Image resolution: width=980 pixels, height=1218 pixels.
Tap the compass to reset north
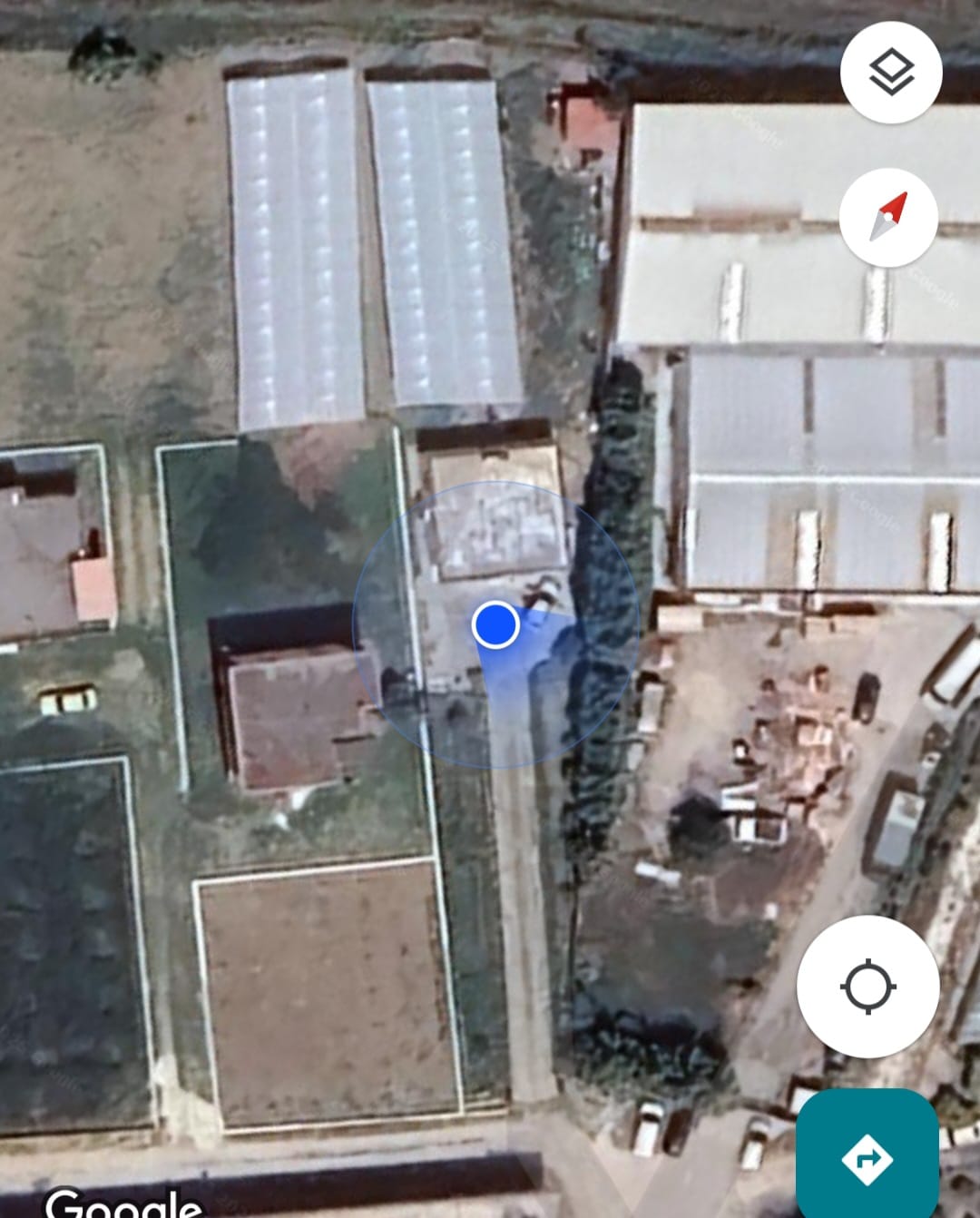click(x=888, y=217)
